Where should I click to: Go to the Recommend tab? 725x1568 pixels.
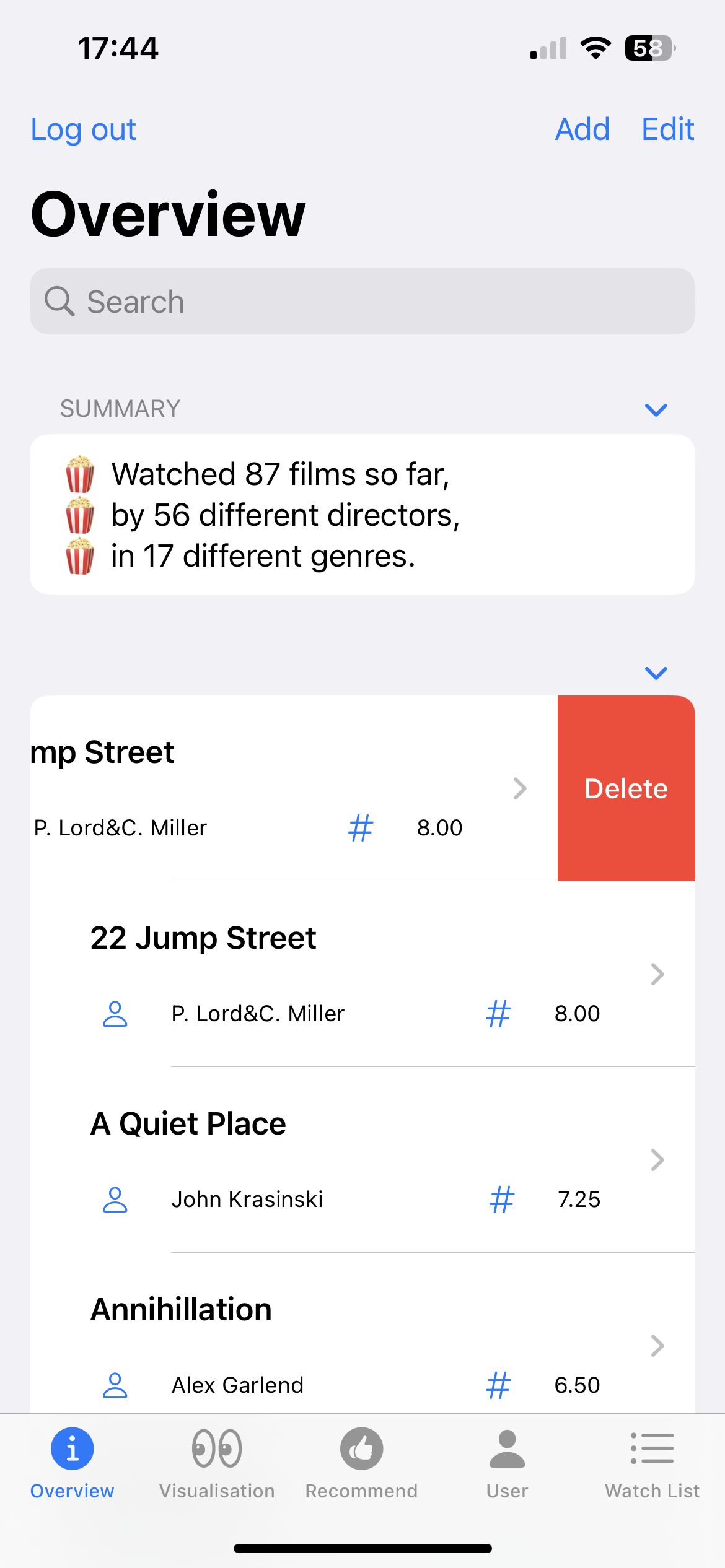[x=362, y=1463]
